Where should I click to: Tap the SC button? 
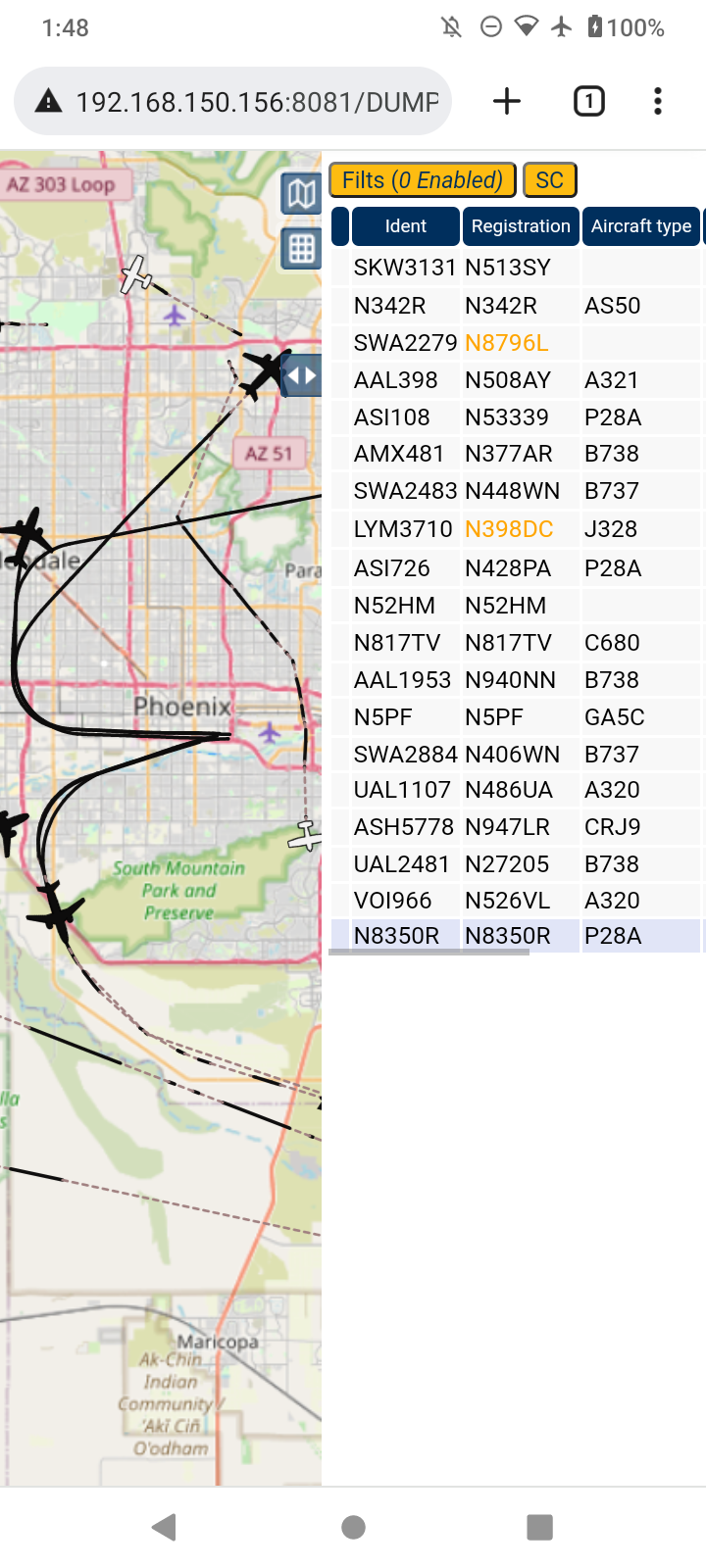(550, 180)
